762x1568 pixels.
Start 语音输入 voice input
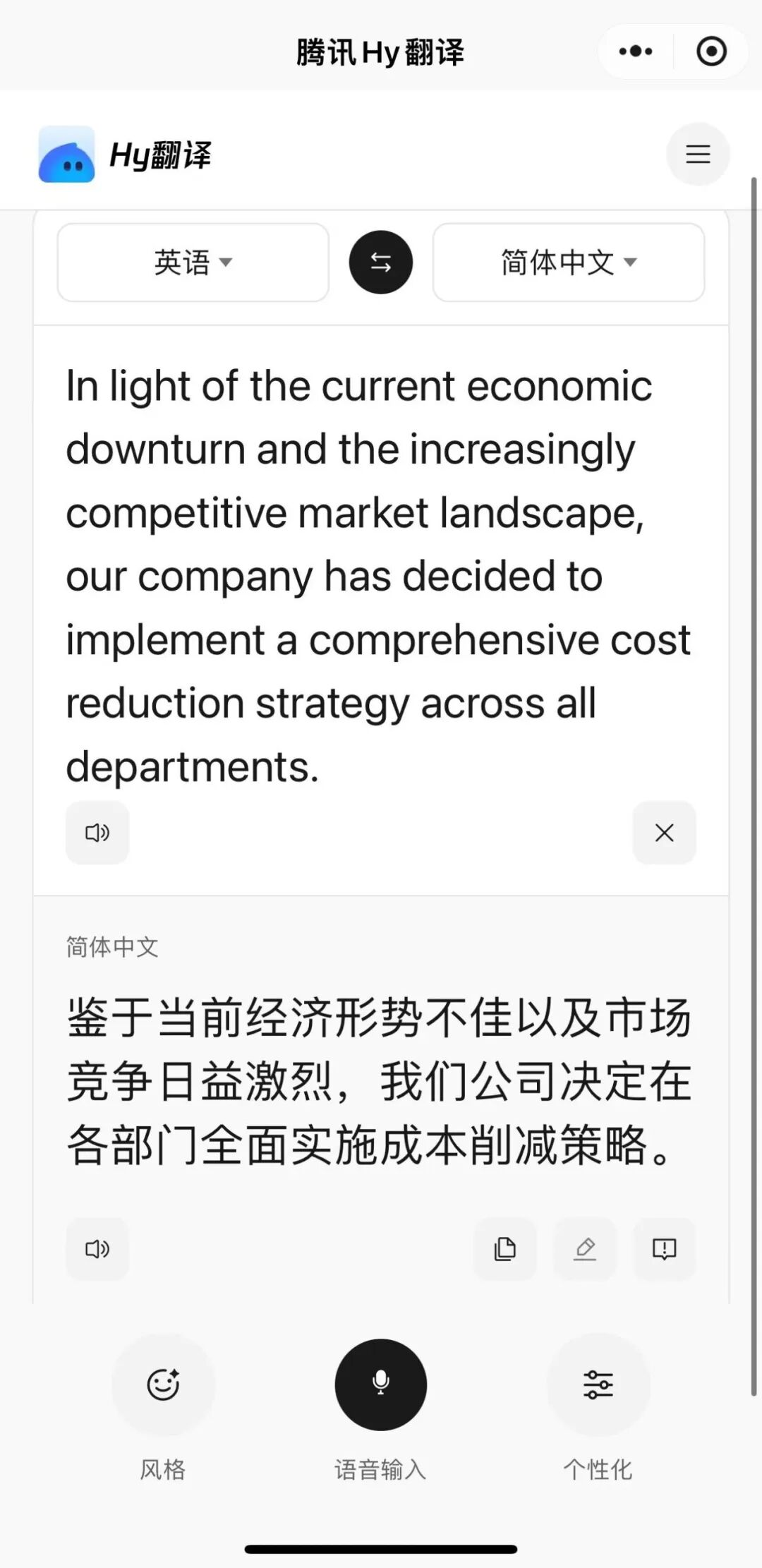(x=381, y=1385)
